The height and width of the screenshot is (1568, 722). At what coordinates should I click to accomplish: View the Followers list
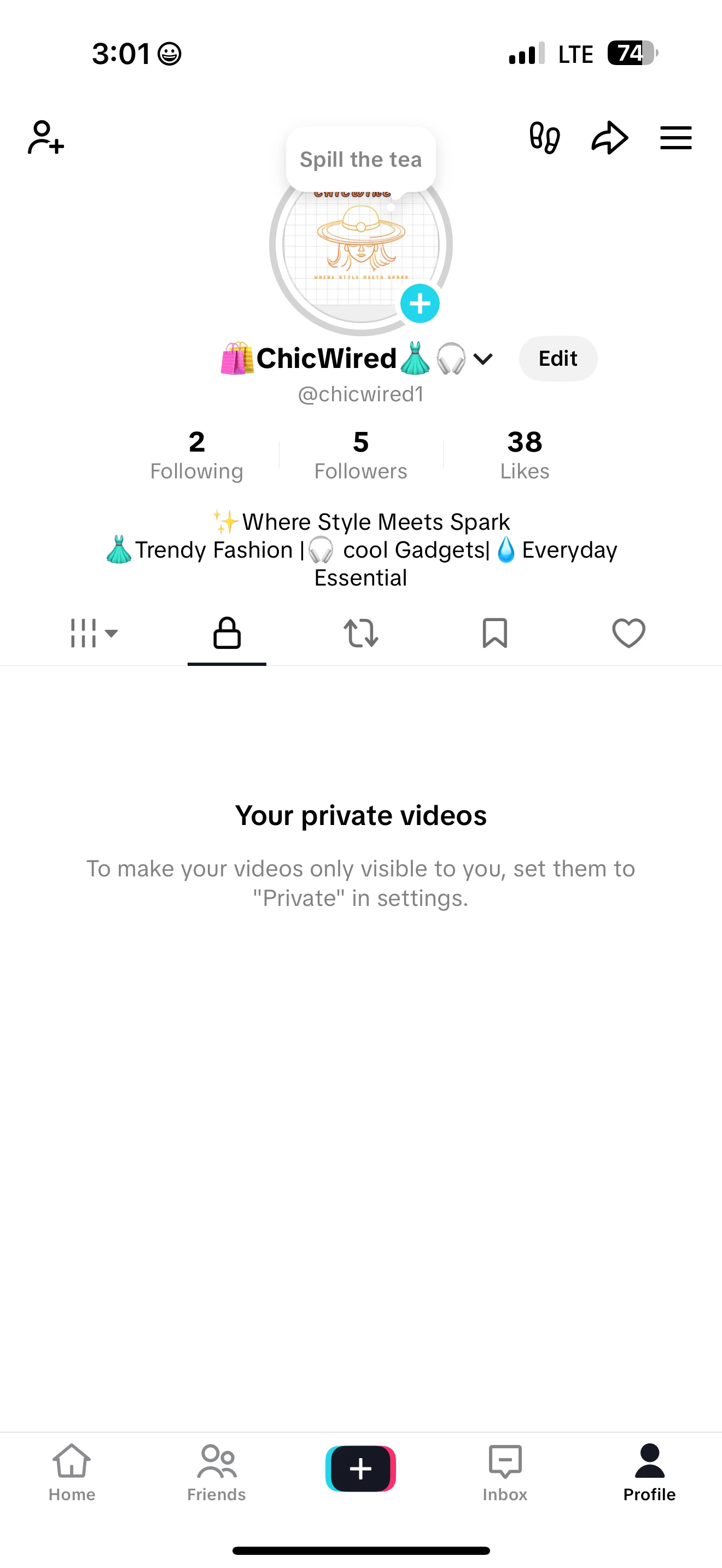(361, 455)
